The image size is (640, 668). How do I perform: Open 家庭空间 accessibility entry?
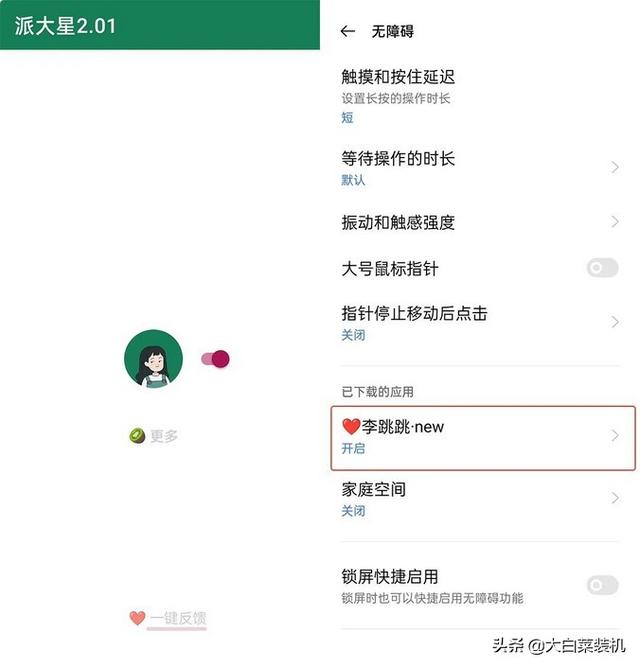[478, 499]
